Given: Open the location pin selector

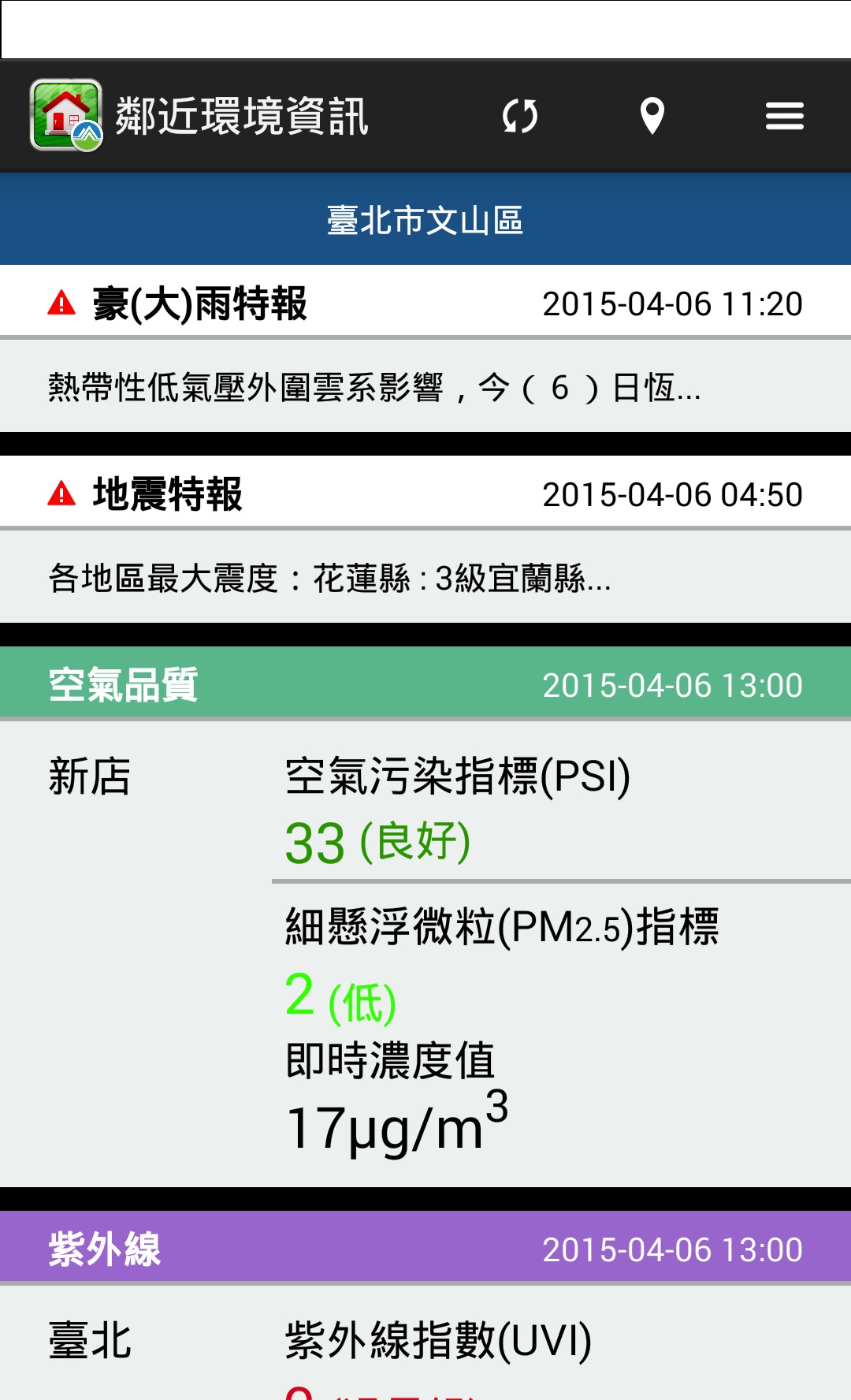Looking at the screenshot, I should pyautogui.click(x=652, y=116).
